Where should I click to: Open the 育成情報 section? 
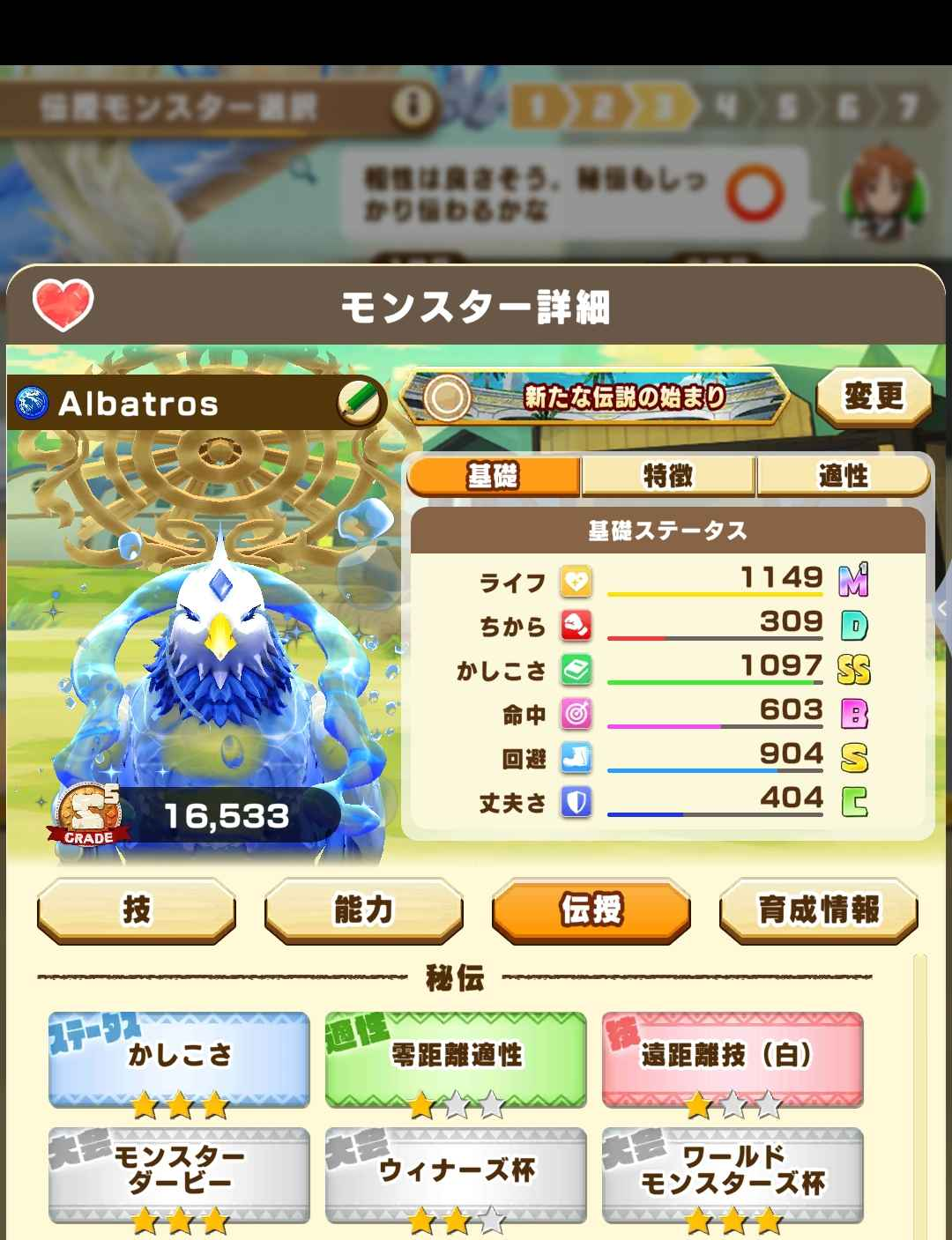coord(819,910)
